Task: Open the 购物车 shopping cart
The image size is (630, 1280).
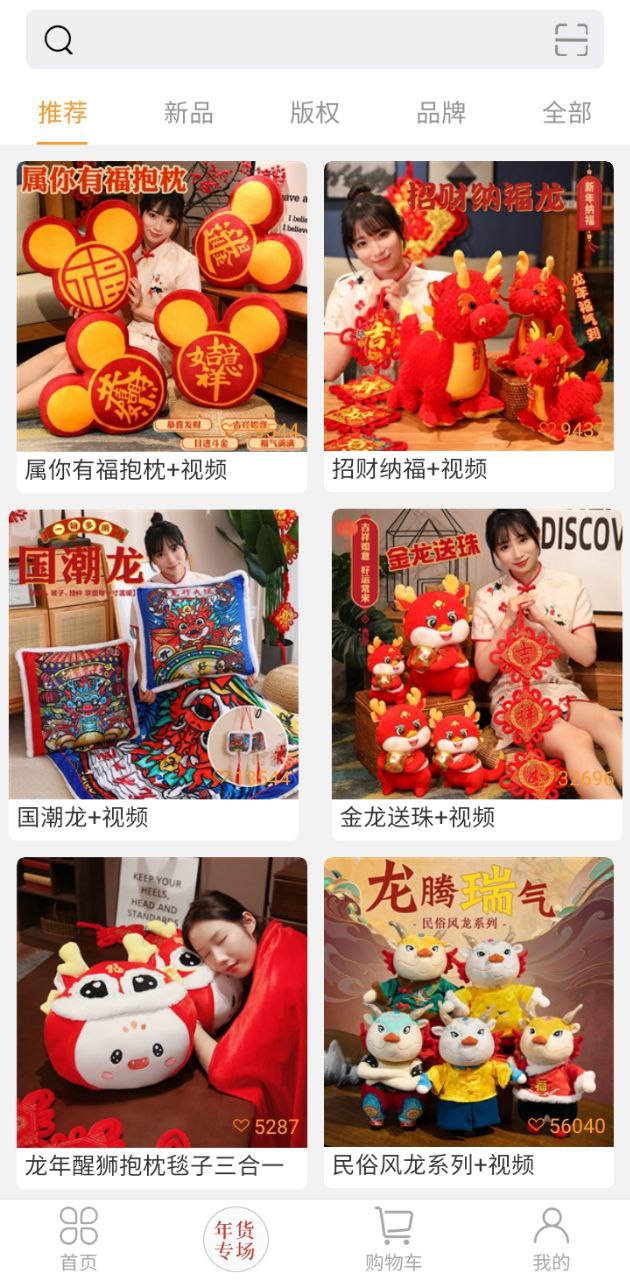Action: [x=393, y=1238]
